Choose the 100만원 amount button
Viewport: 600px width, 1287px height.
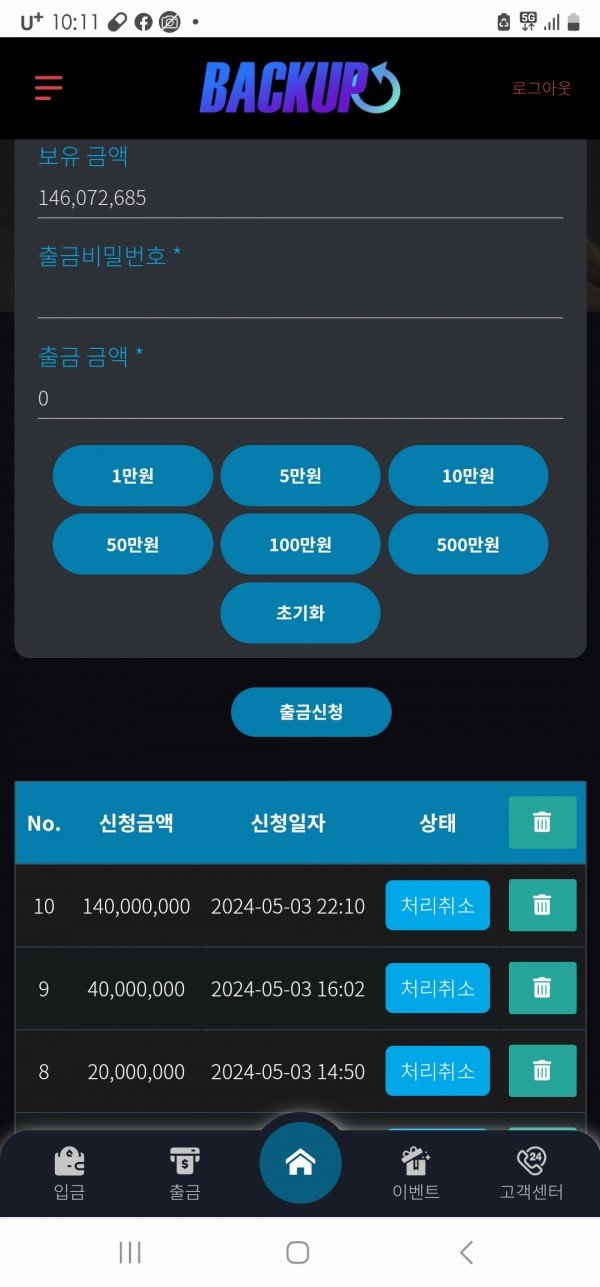pyautogui.click(x=300, y=545)
